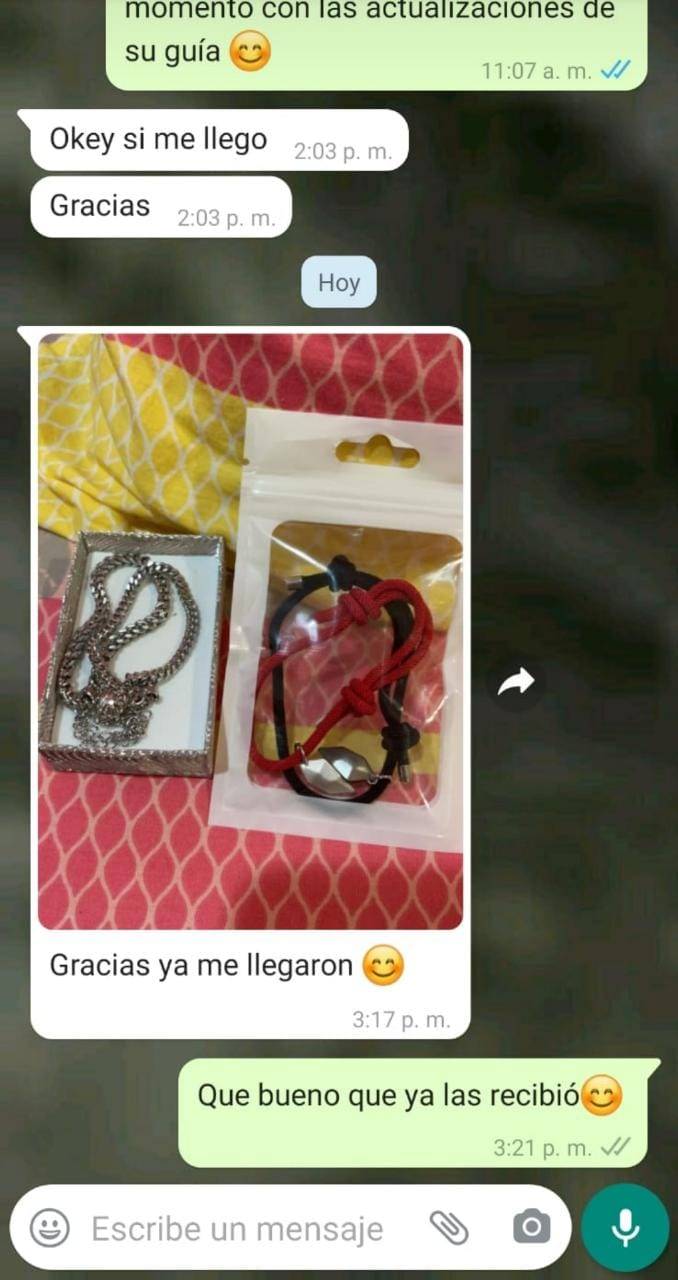
Task: Focus the 'Escribe un mensaje' field
Action: tap(237, 1228)
